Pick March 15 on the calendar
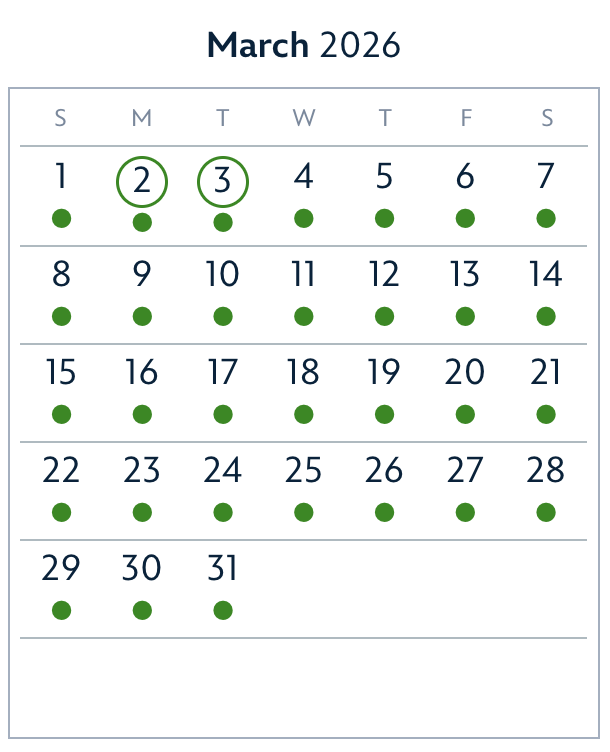 tap(61, 373)
